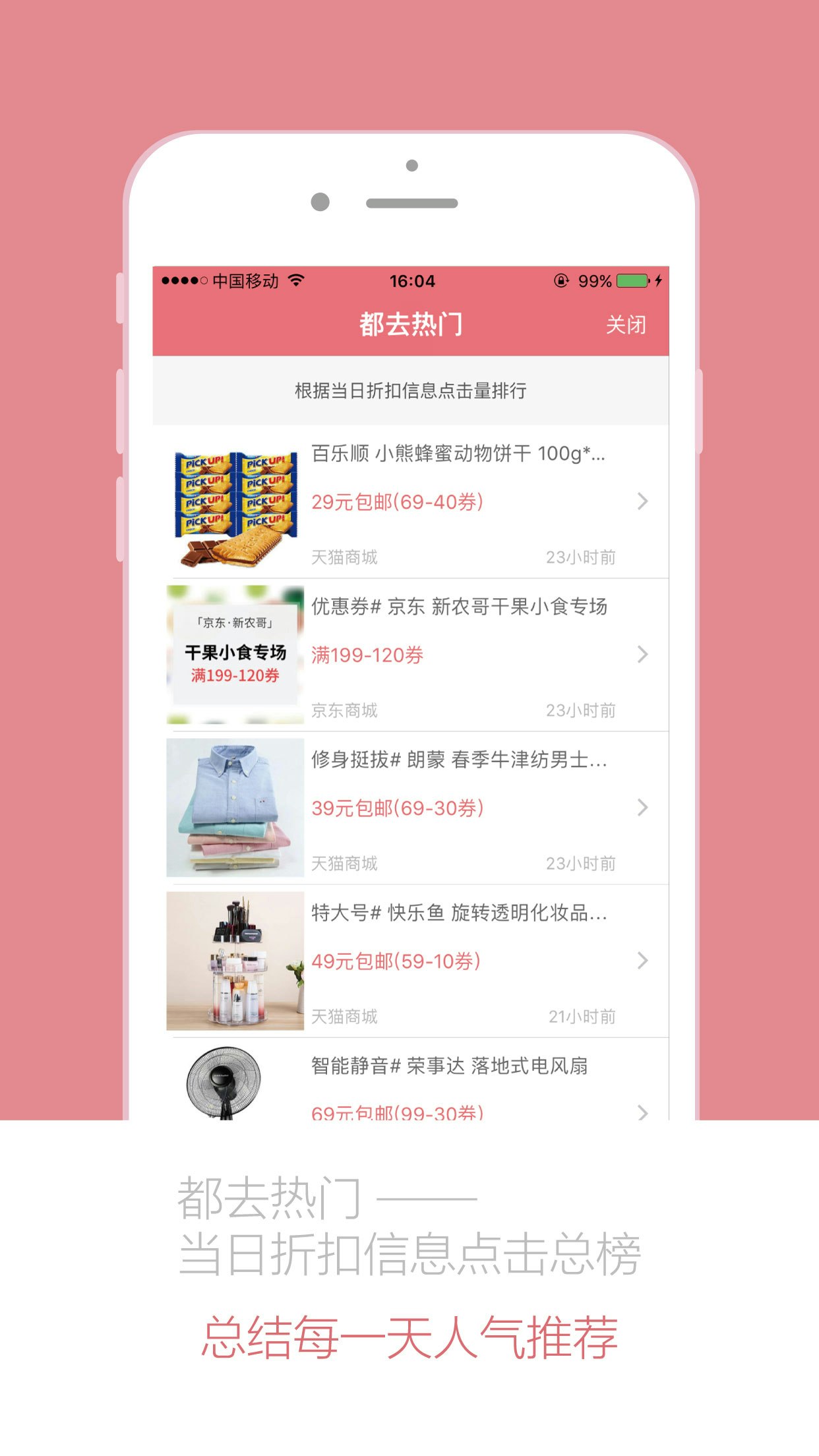Image resolution: width=819 pixels, height=1456 pixels.
Task: Tap the 天猫商城 source label on first item
Action: [x=344, y=557]
